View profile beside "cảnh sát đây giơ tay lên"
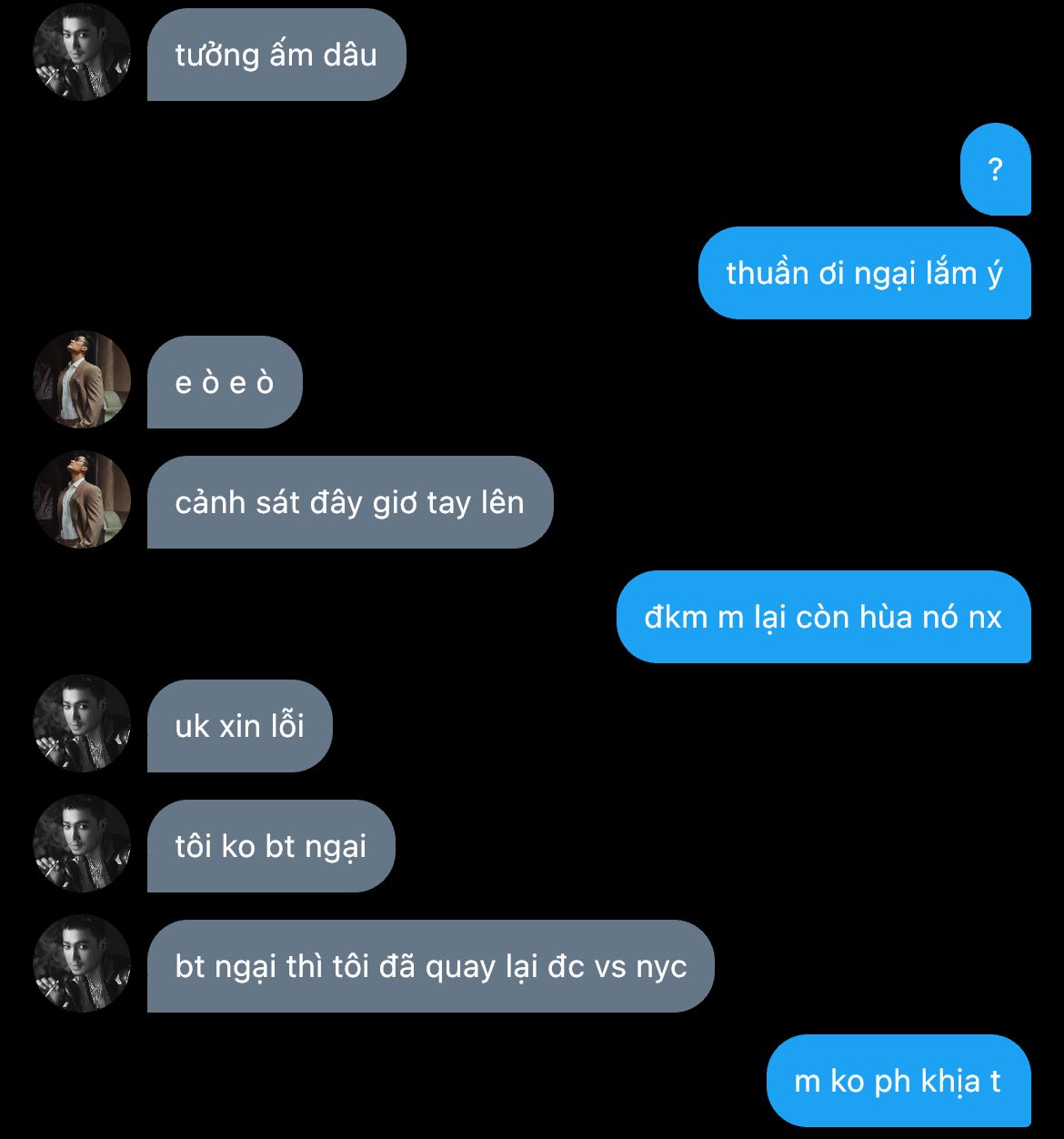1064x1139 pixels. pos(82,499)
